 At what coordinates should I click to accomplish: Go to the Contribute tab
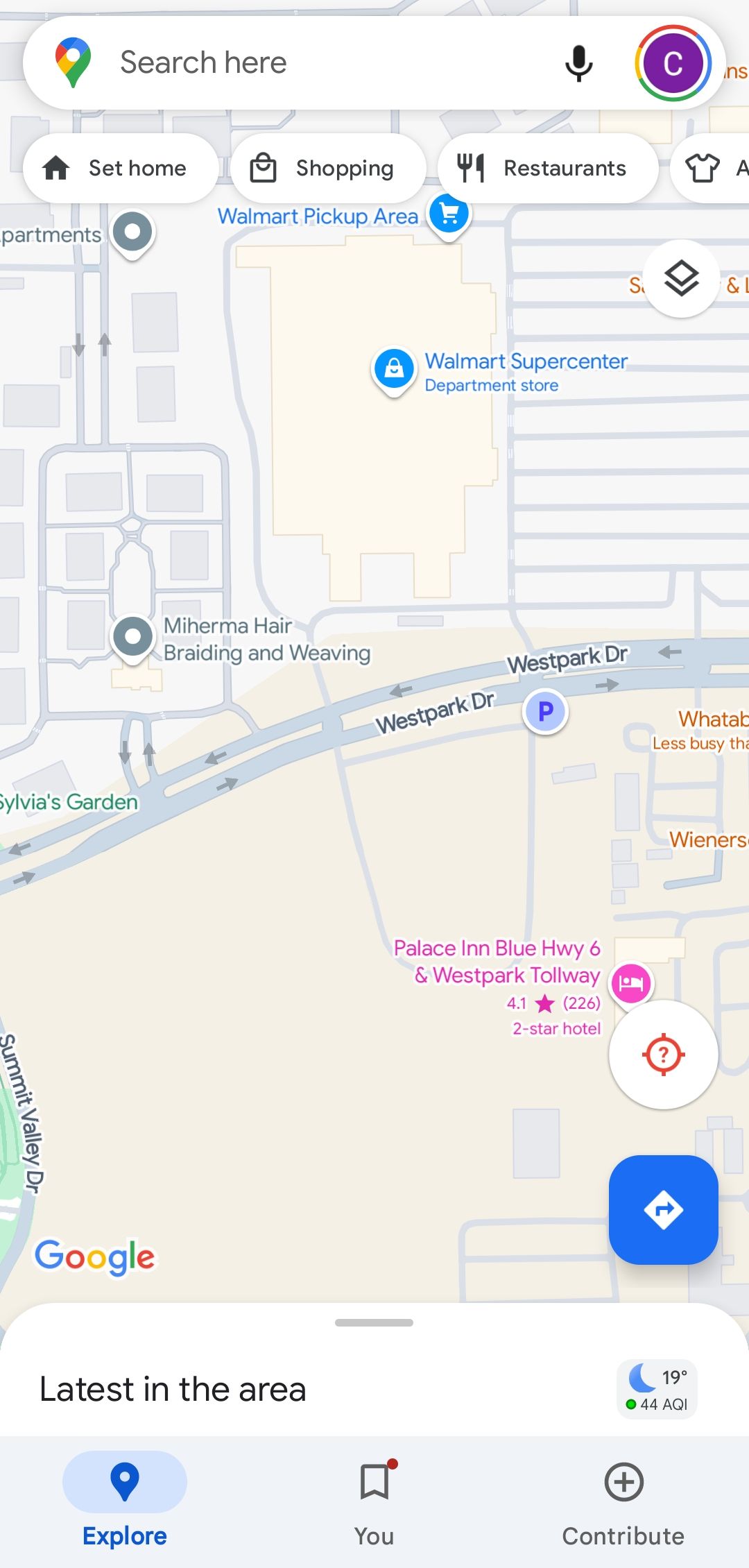coord(623,1502)
